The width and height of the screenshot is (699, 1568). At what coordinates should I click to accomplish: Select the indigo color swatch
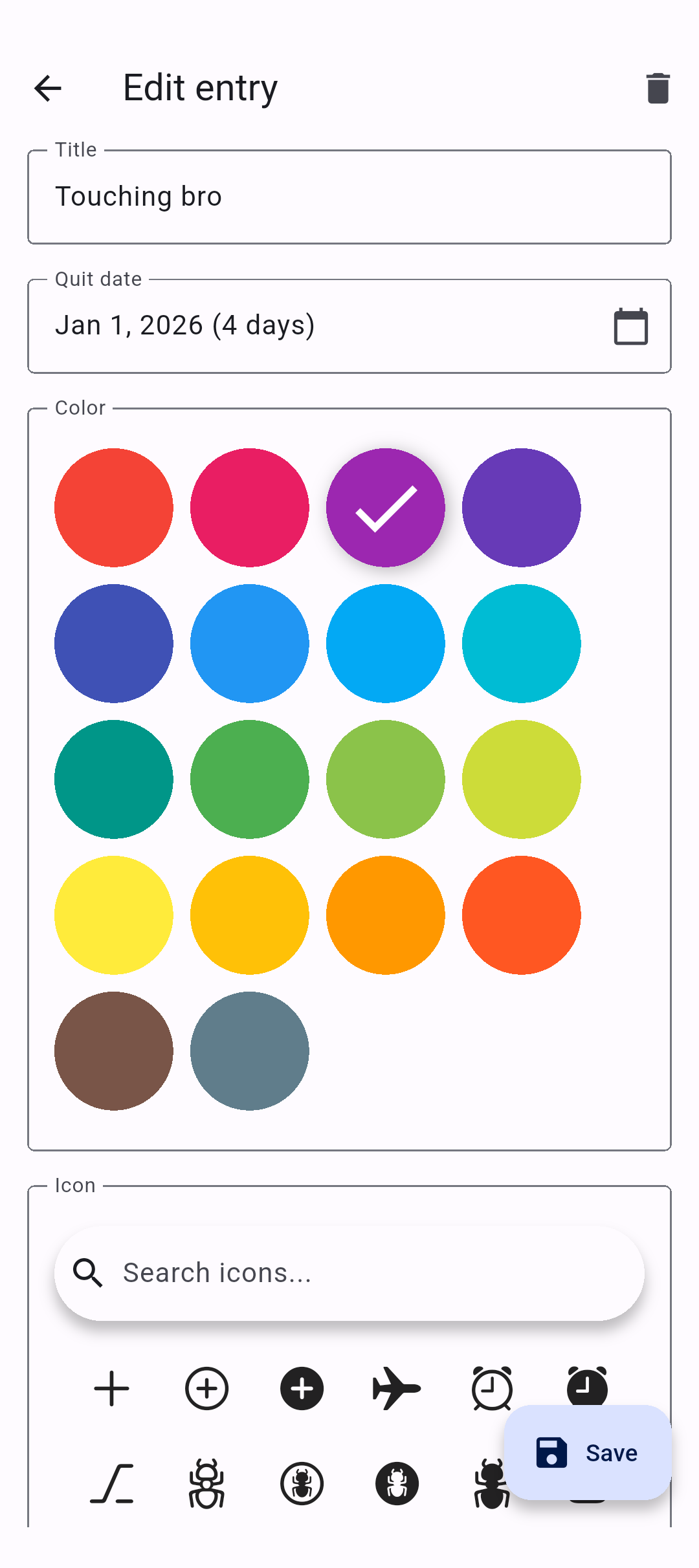coord(114,644)
